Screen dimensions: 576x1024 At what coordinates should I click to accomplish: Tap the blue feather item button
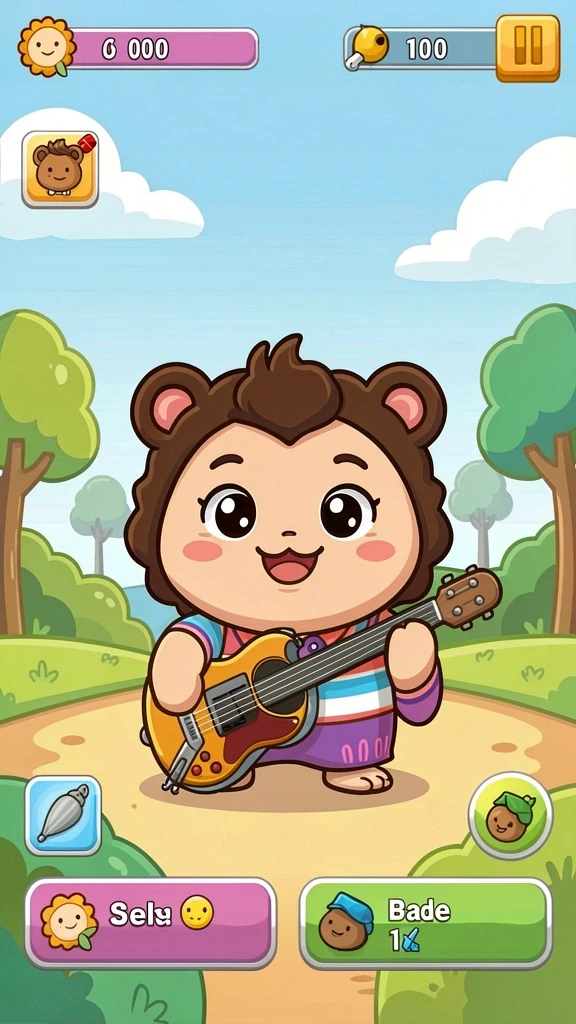click(63, 815)
